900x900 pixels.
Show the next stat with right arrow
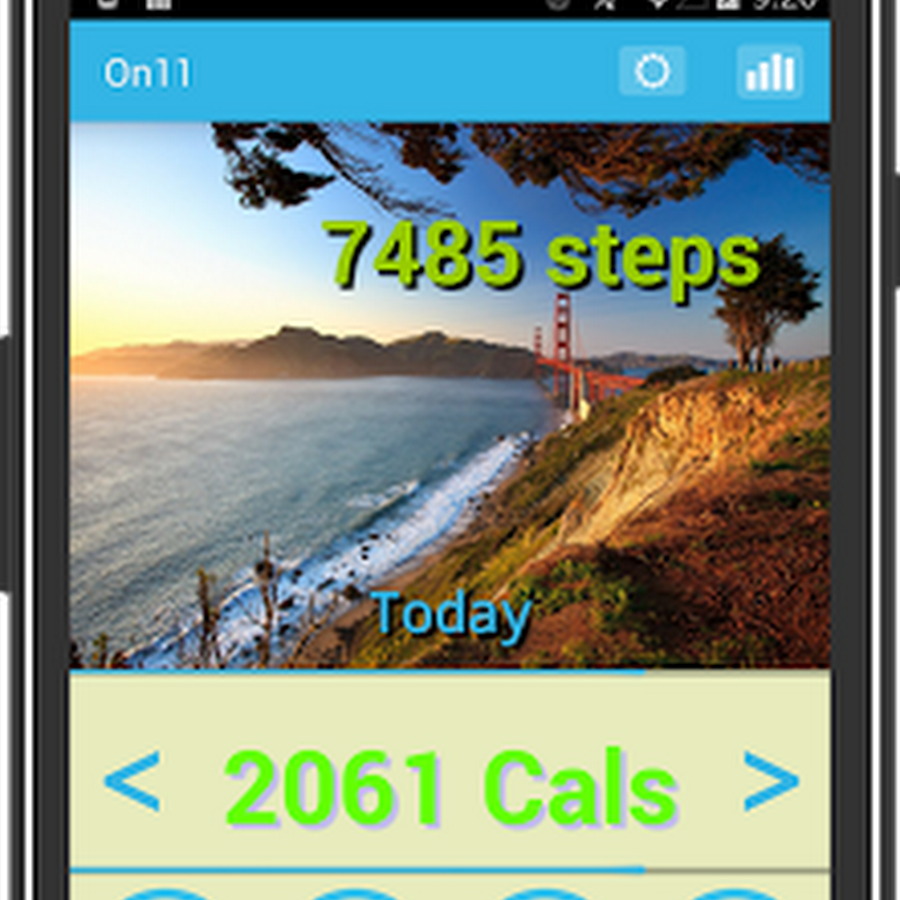(x=771, y=781)
